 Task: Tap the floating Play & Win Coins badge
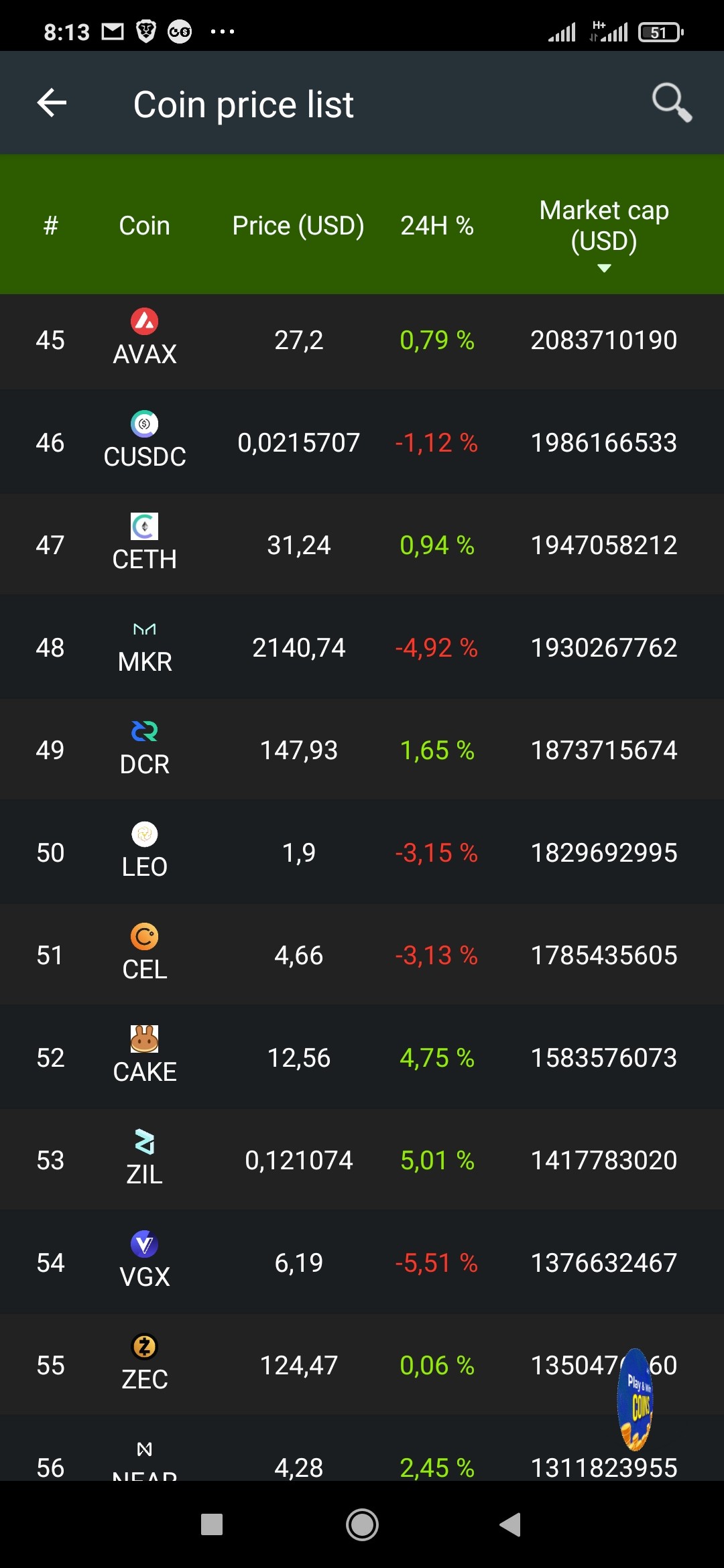[634, 1400]
